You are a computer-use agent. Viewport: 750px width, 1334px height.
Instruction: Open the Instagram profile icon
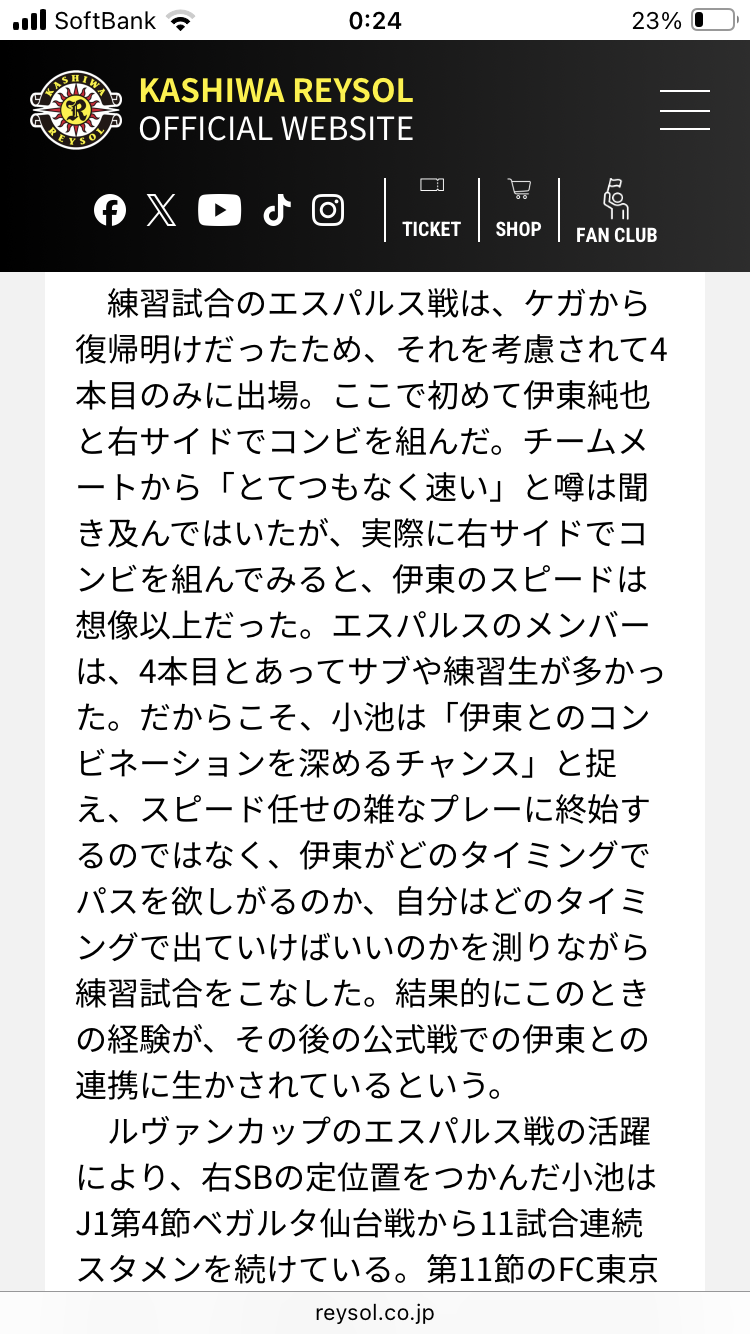click(328, 210)
